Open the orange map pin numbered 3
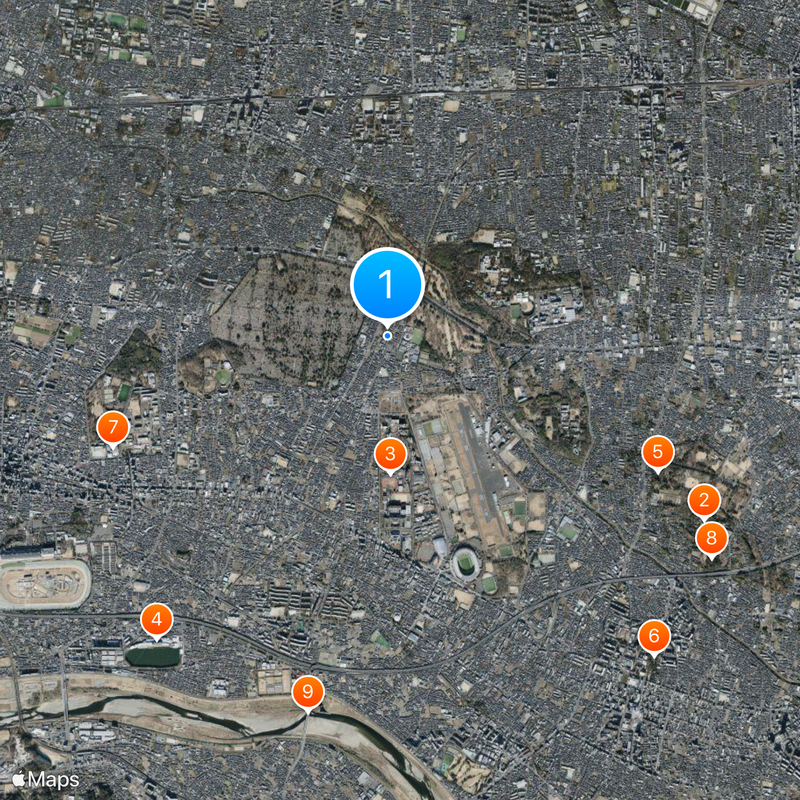 point(390,455)
